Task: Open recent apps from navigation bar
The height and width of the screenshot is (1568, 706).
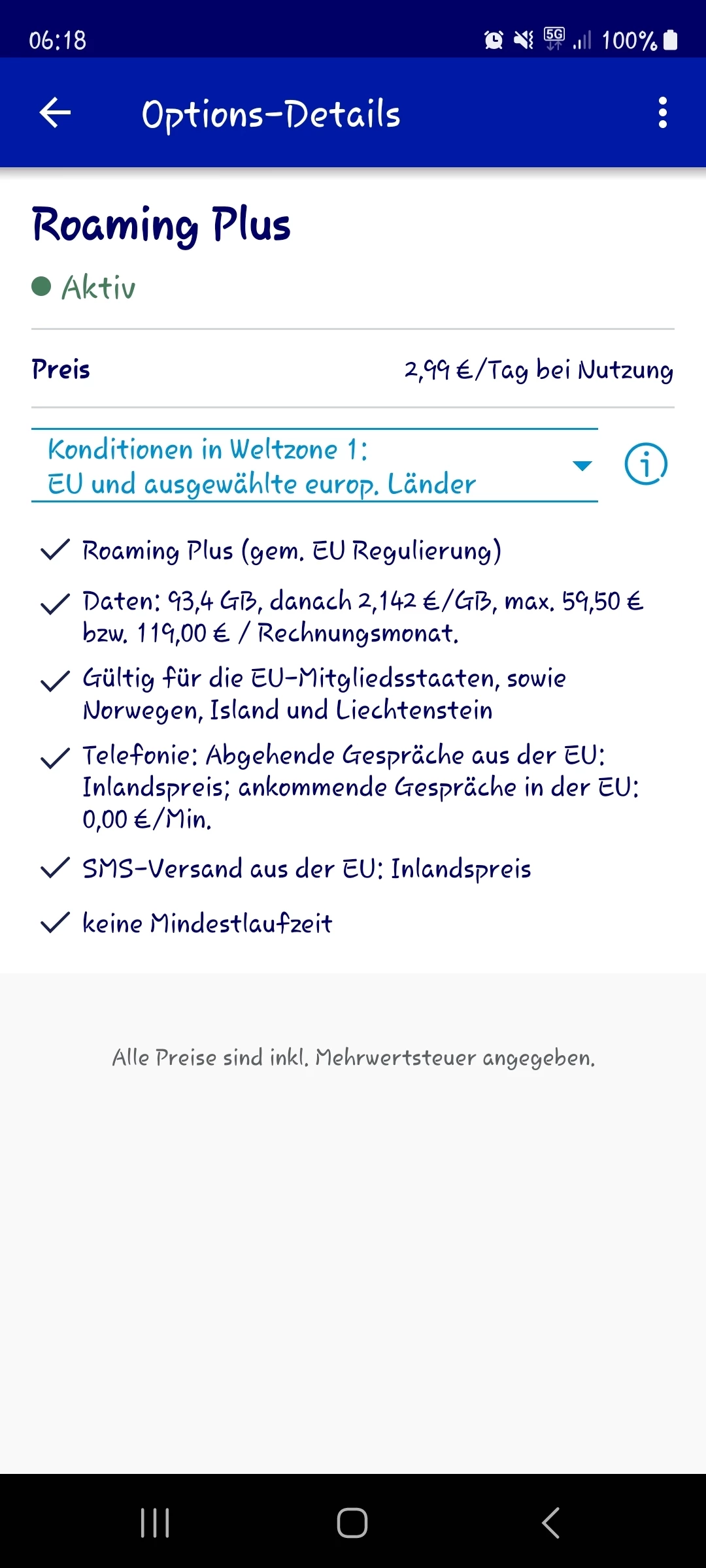Action: pyautogui.click(x=155, y=1523)
